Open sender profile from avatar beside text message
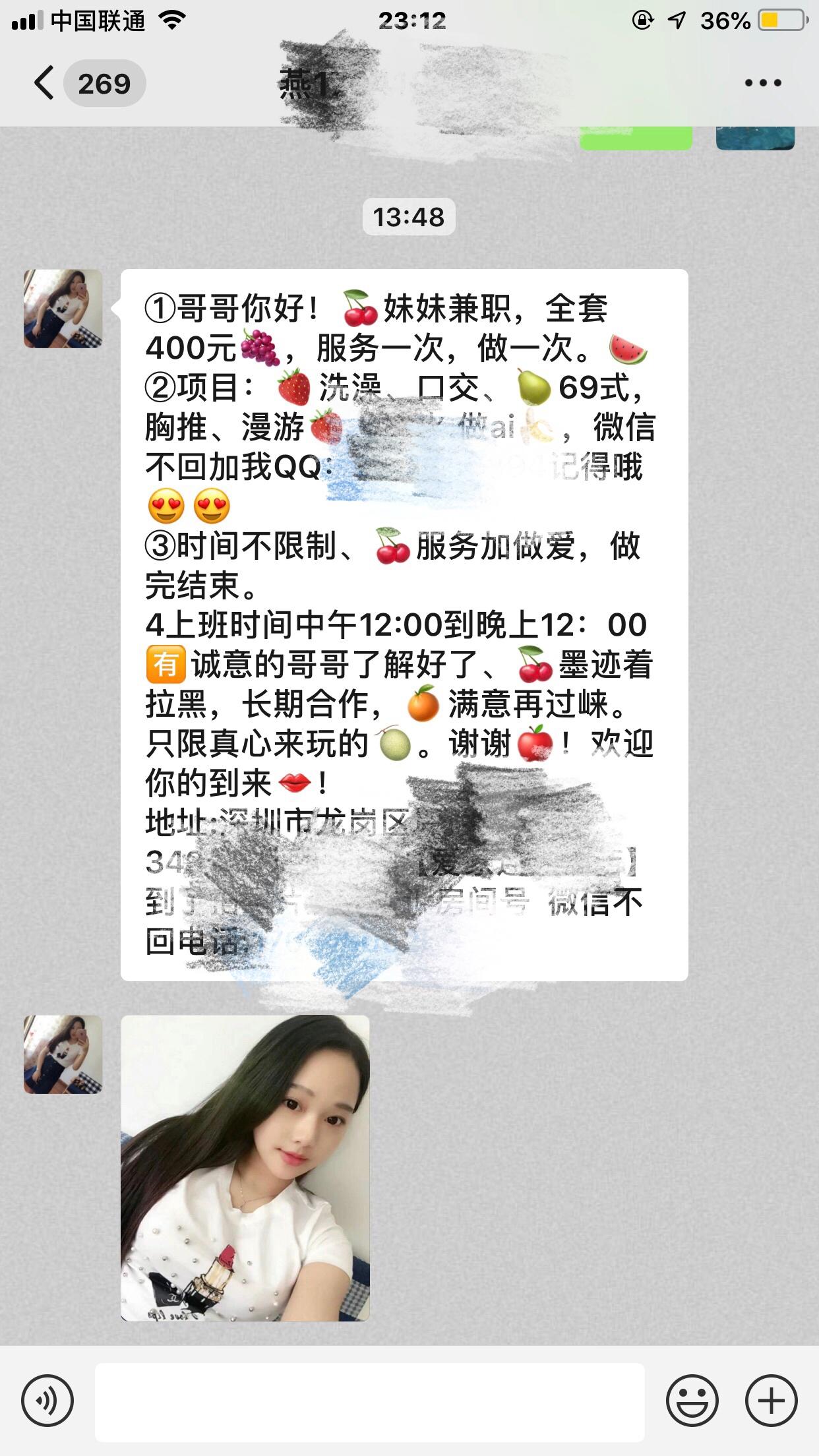The width and height of the screenshot is (819, 1456). pyautogui.click(x=63, y=309)
